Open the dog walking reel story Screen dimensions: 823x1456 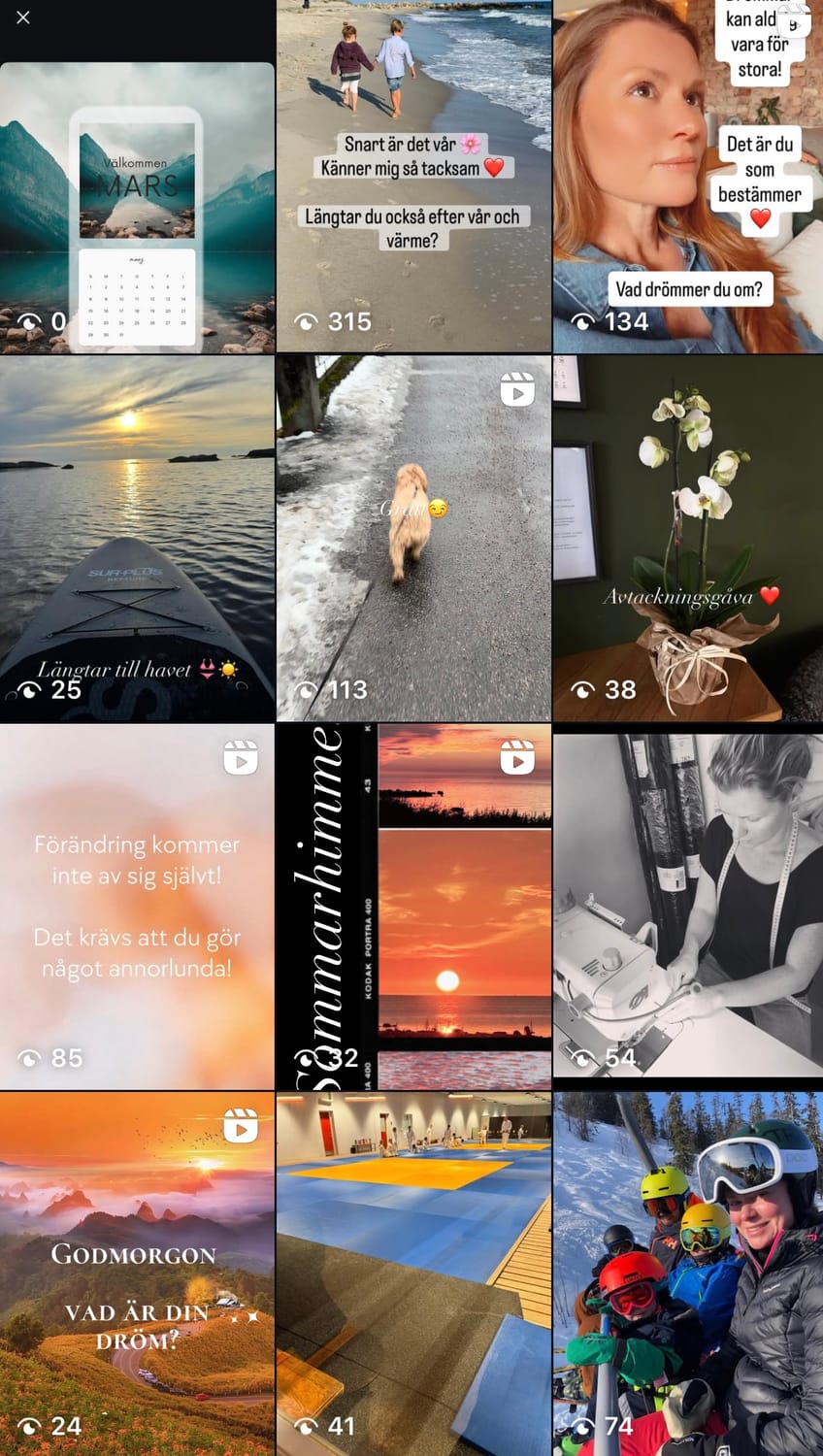click(x=413, y=539)
